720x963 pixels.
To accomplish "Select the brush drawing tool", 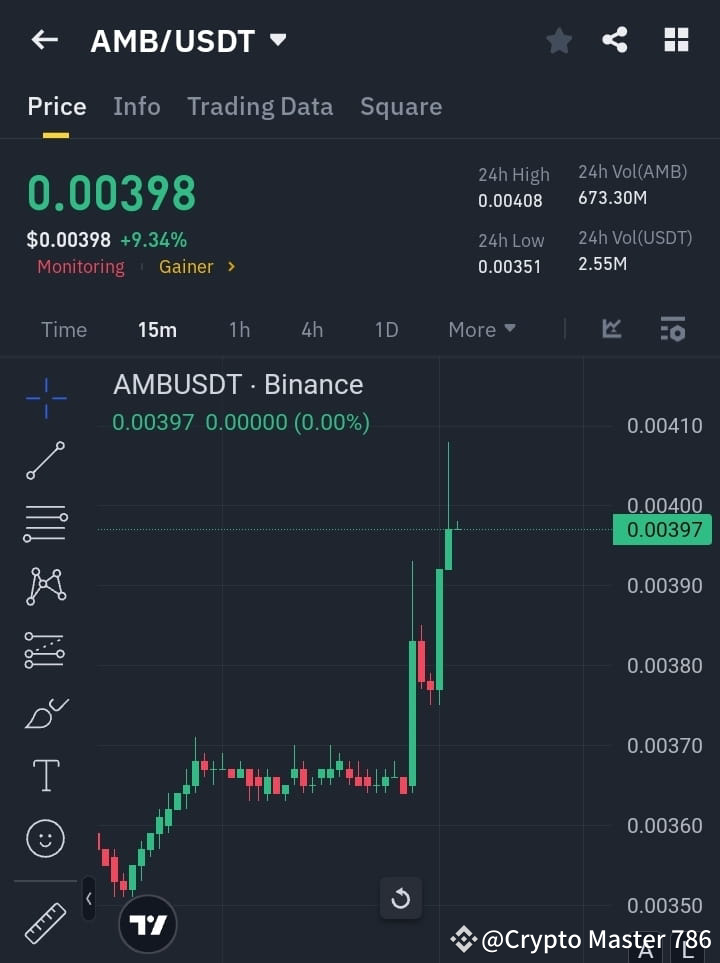I will pyautogui.click(x=44, y=712).
